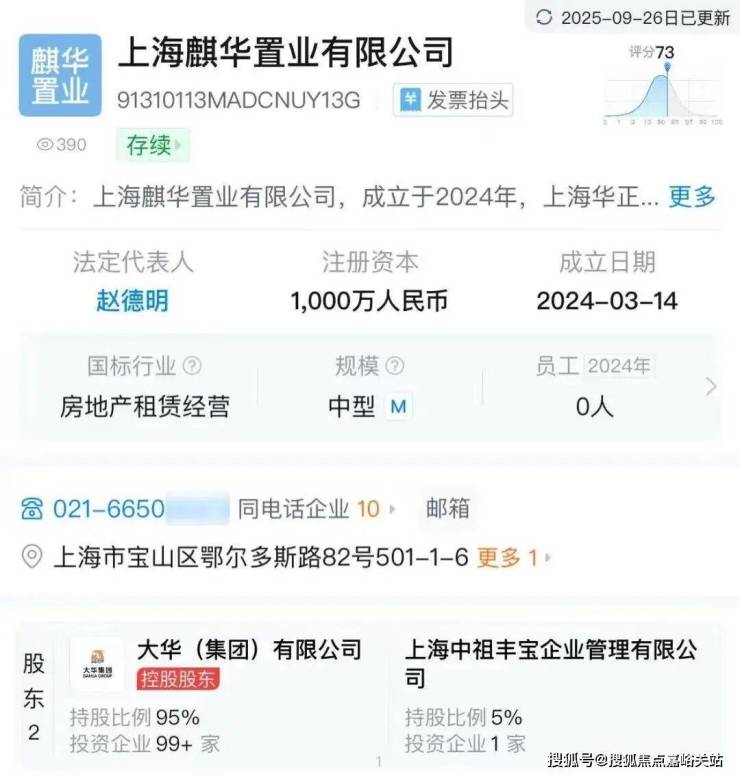Open legal representative 赵德明's profile
The image size is (740, 776).
pyautogui.click(x=132, y=300)
